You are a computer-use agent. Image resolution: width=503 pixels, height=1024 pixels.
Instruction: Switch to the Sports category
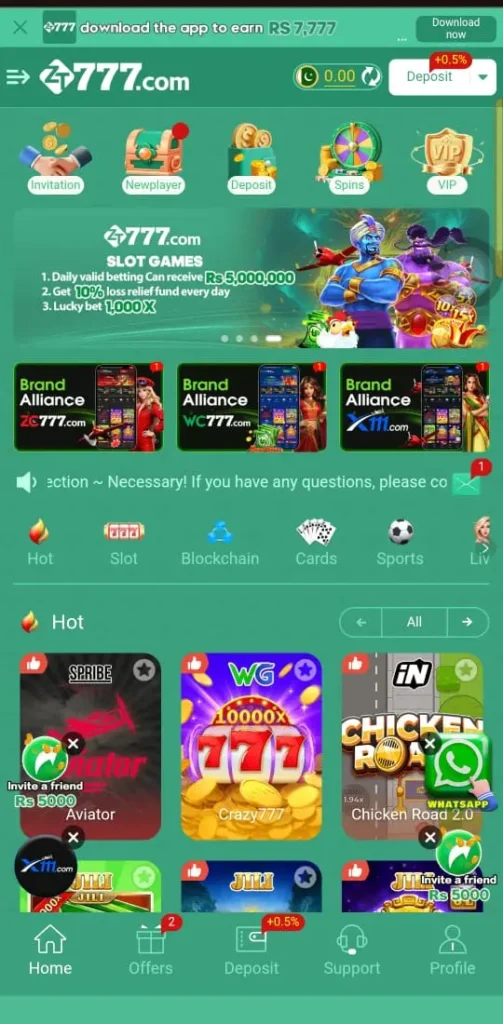(400, 542)
